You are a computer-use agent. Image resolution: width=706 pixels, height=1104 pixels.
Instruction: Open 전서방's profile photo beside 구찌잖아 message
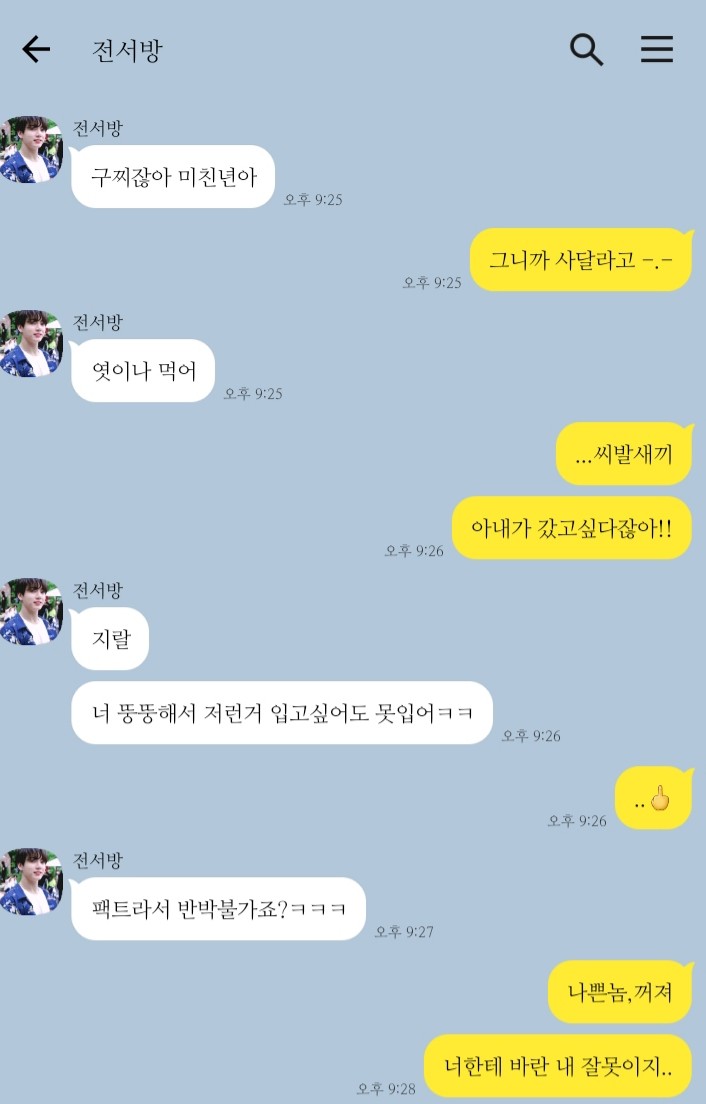pyautogui.click(x=31, y=150)
